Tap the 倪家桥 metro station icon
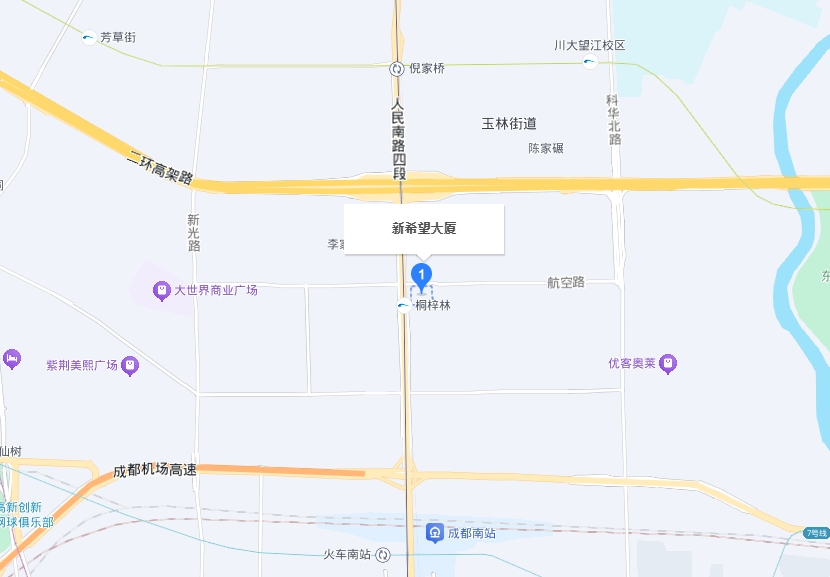830x577 pixels. (x=398, y=69)
